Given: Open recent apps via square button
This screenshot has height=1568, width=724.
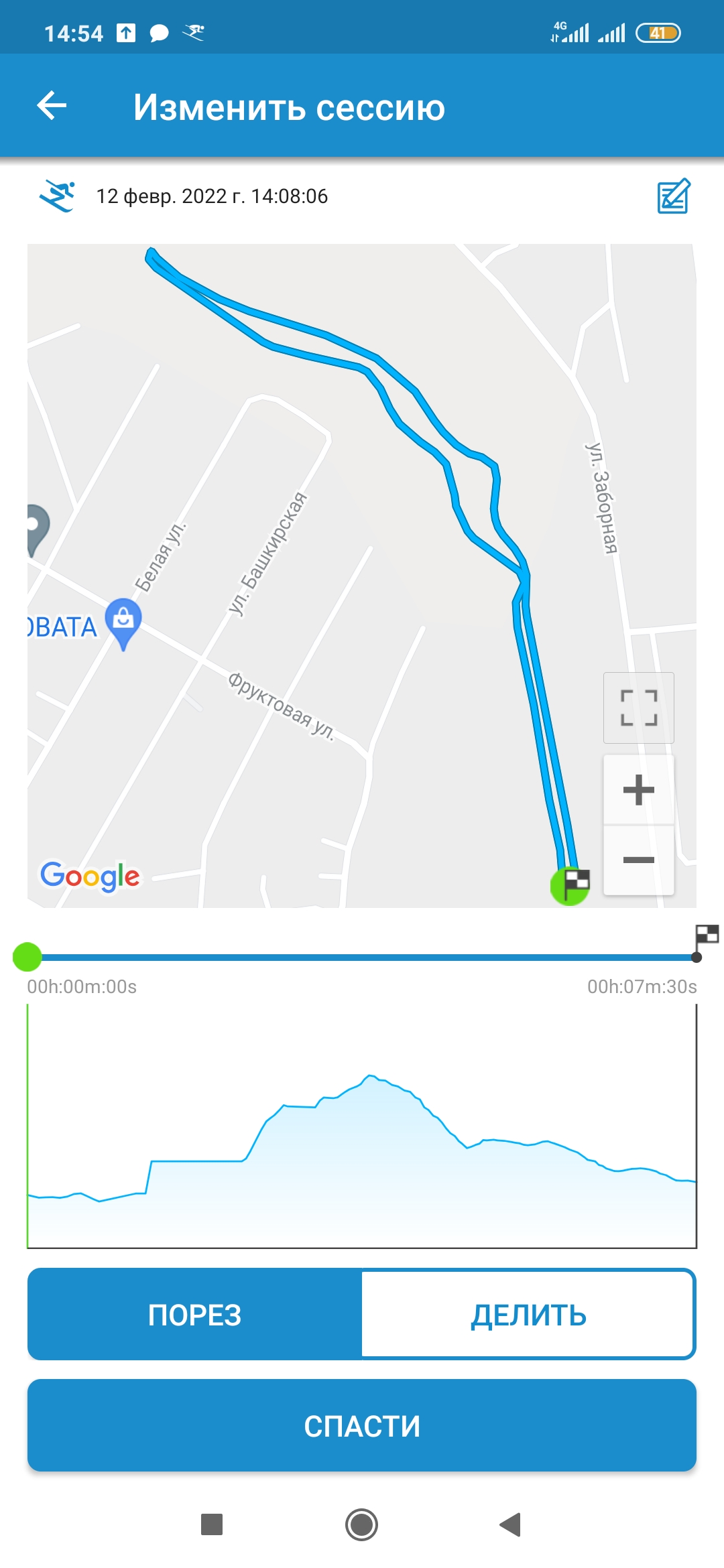Looking at the screenshot, I should point(212,1525).
